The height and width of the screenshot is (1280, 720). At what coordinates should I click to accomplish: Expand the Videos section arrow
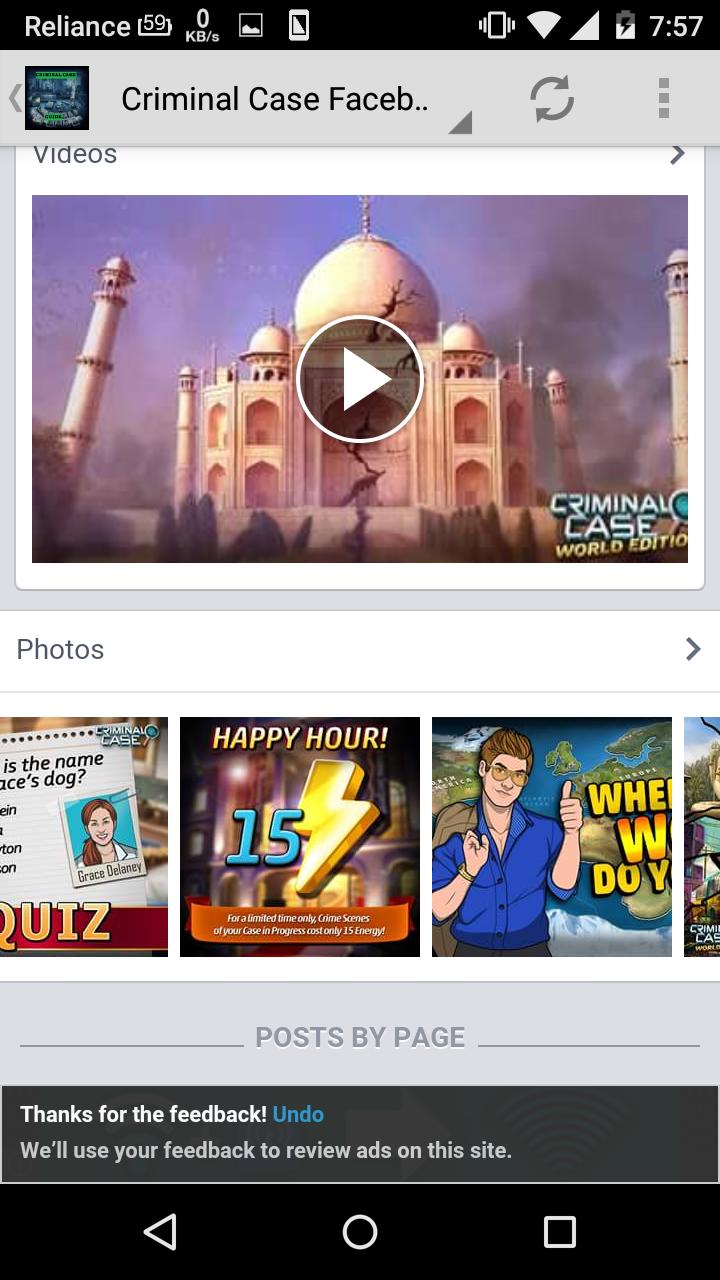677,155
